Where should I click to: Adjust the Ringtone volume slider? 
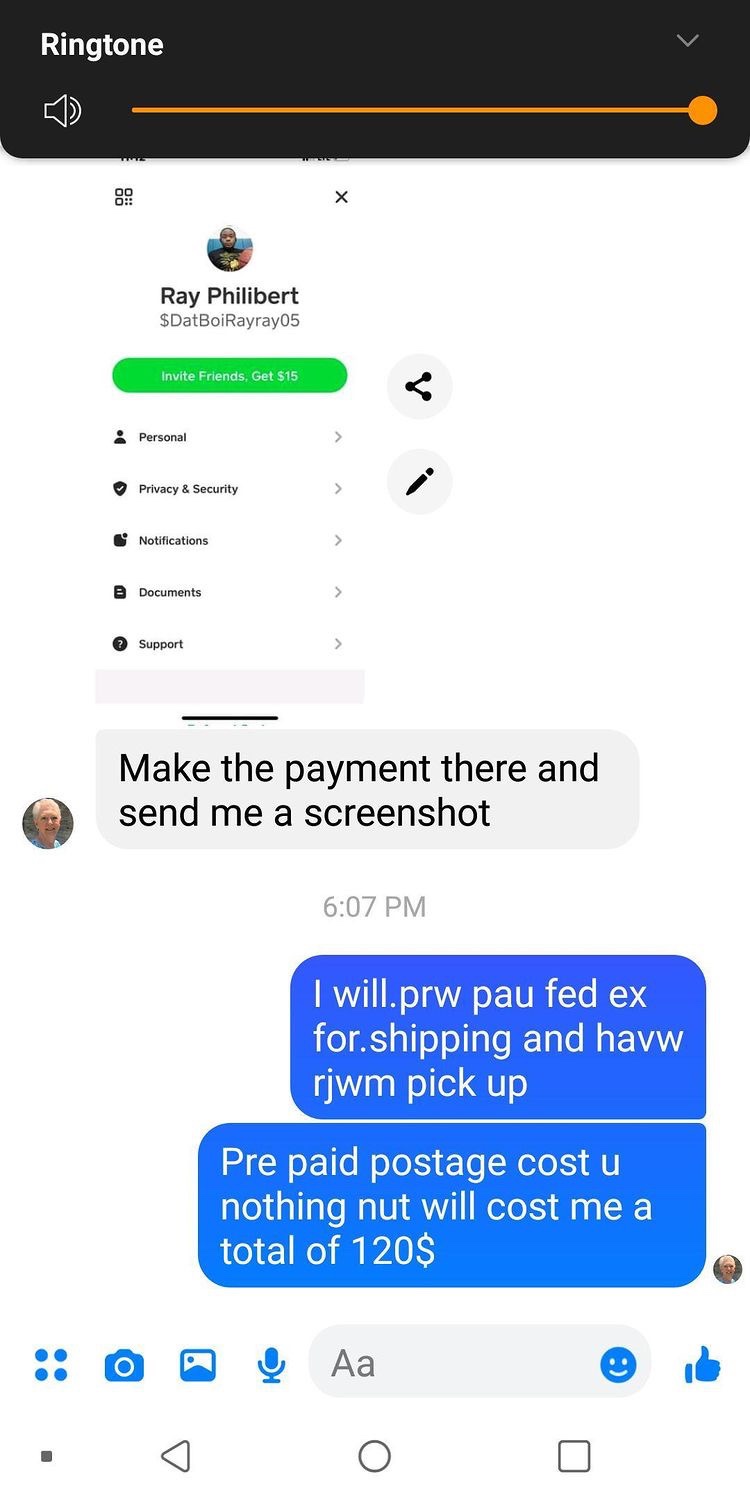(702, 111)
